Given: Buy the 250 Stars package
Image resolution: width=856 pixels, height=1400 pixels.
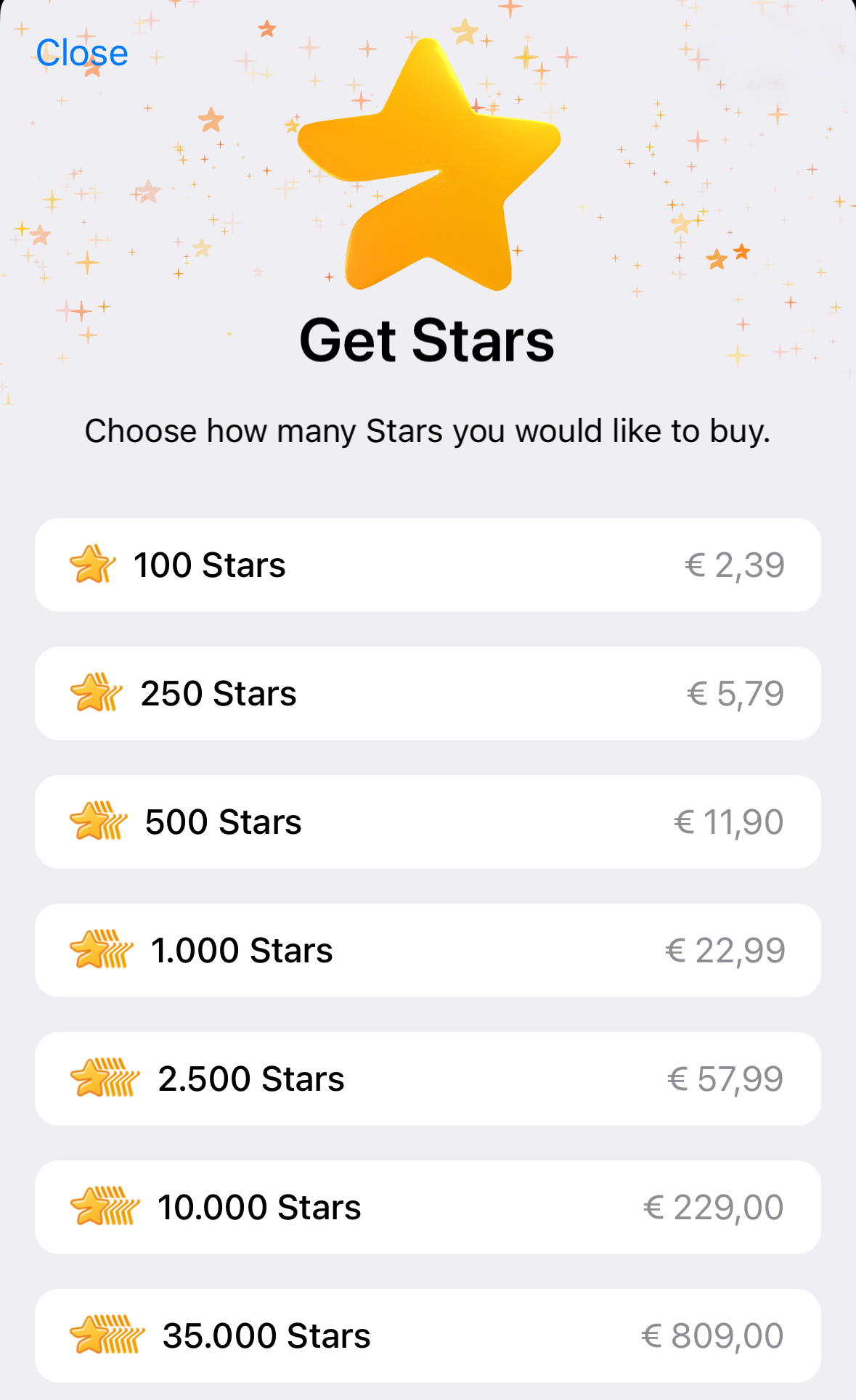Looking at the screenshot, I should tap(428, 692).
